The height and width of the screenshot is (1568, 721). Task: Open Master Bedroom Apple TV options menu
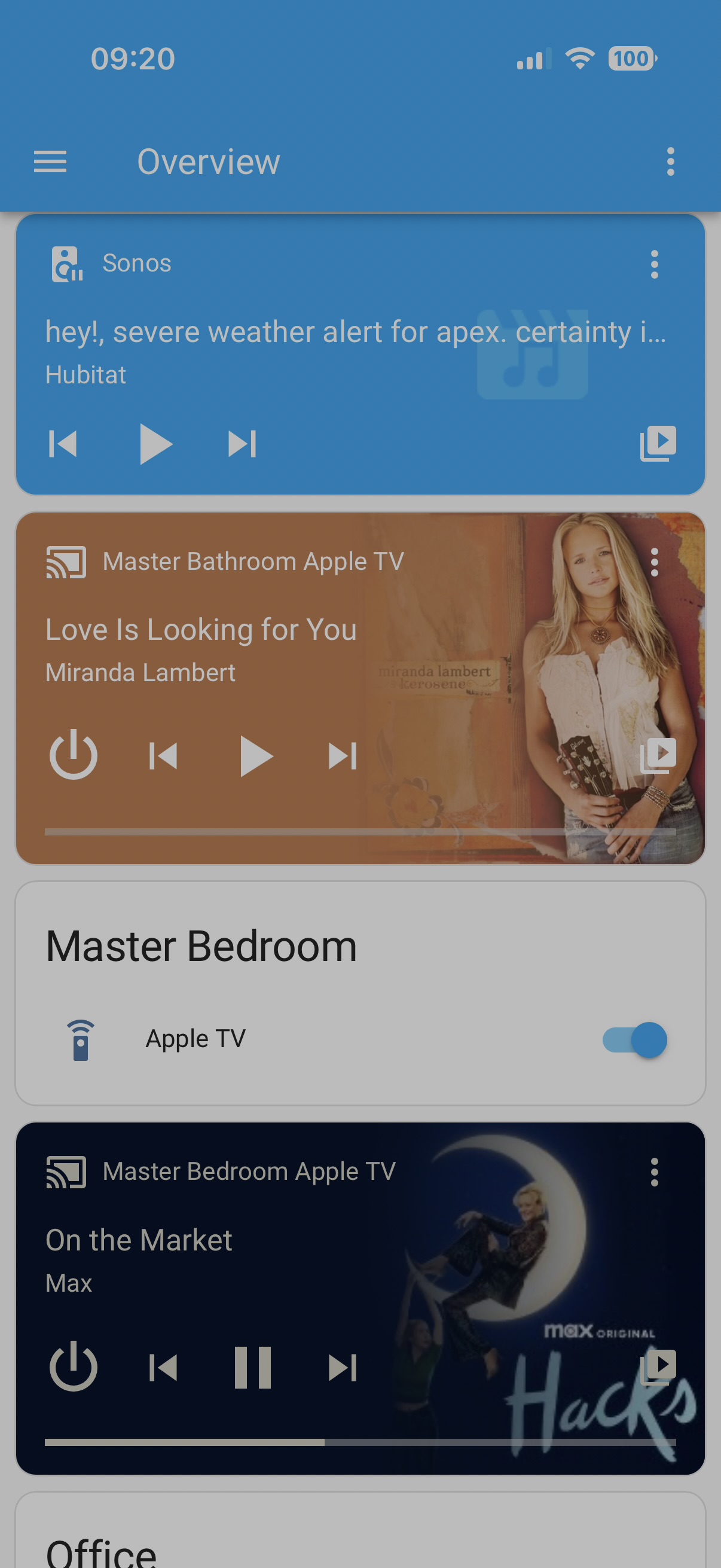[655, 1172]
